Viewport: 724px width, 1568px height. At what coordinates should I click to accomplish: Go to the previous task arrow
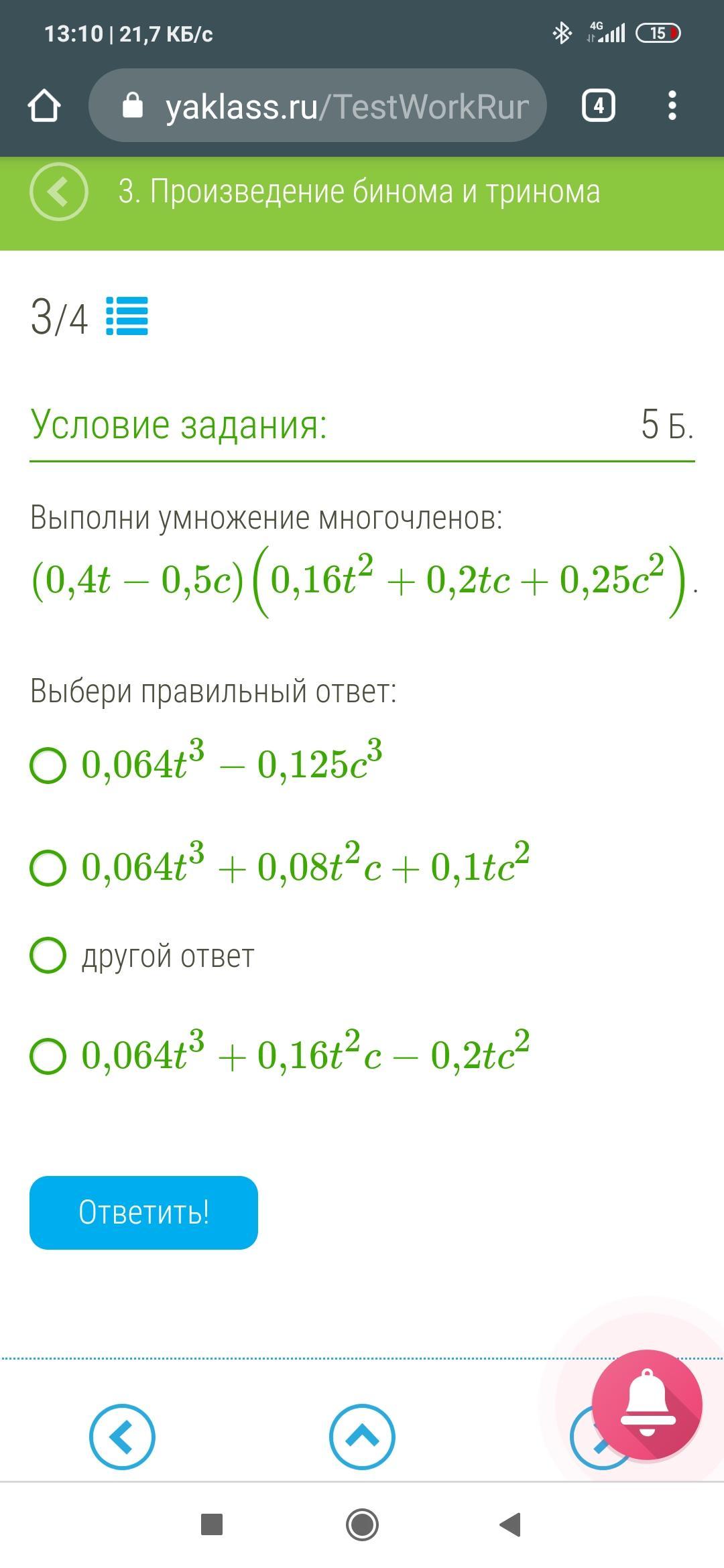[x=122, y=1437]
